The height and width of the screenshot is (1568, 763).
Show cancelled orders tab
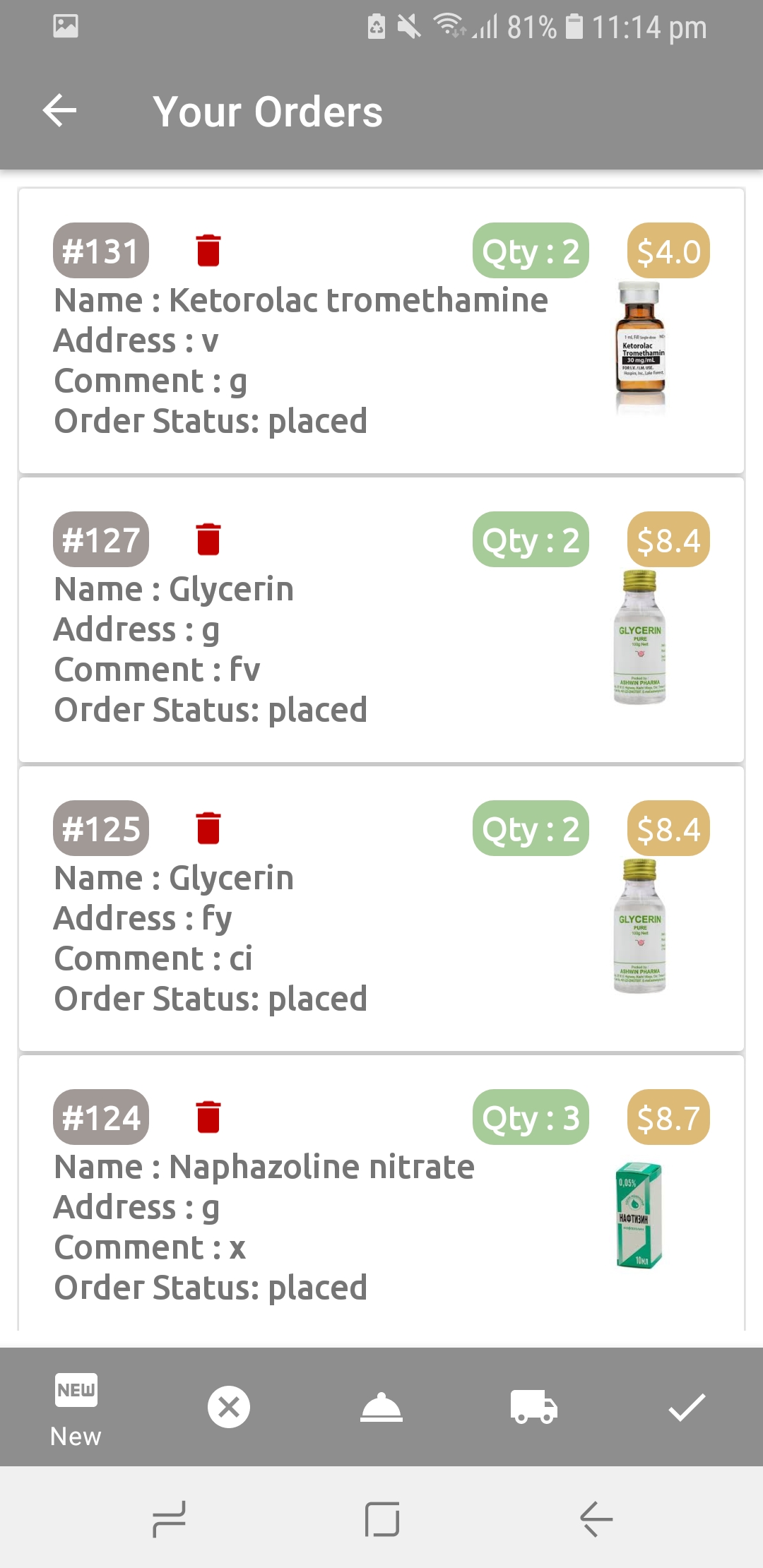click(229, 1407)
